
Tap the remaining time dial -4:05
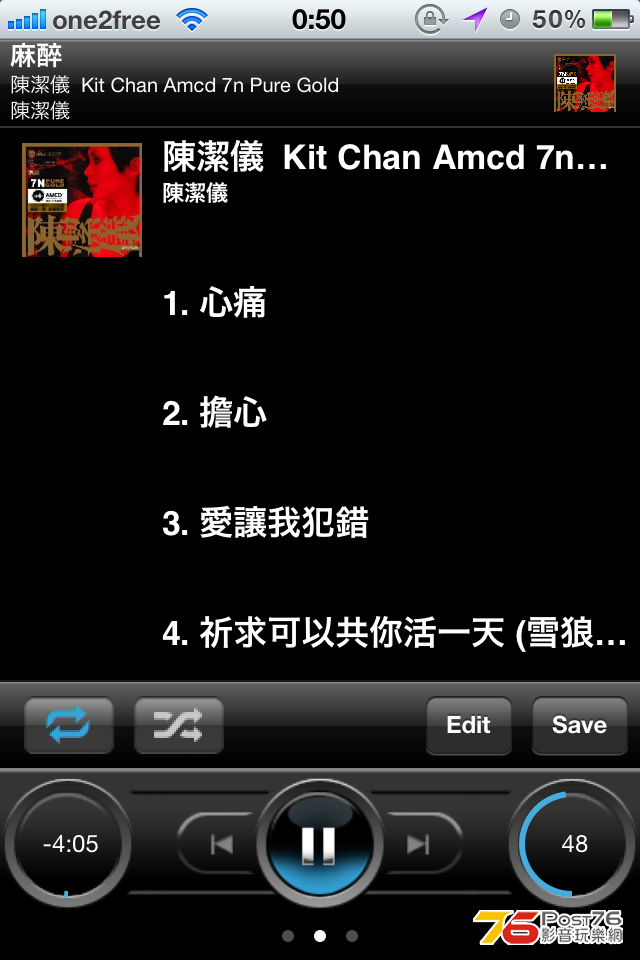(x=69, y=844)
